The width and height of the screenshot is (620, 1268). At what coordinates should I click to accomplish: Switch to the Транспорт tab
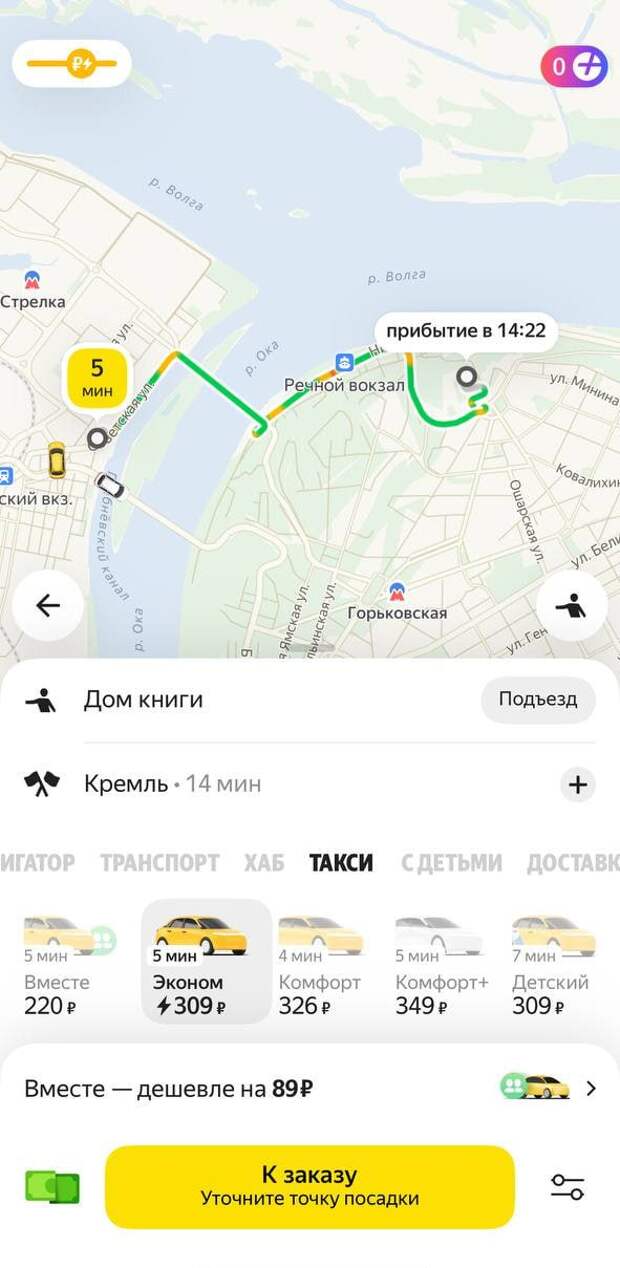tap(159, 862)
